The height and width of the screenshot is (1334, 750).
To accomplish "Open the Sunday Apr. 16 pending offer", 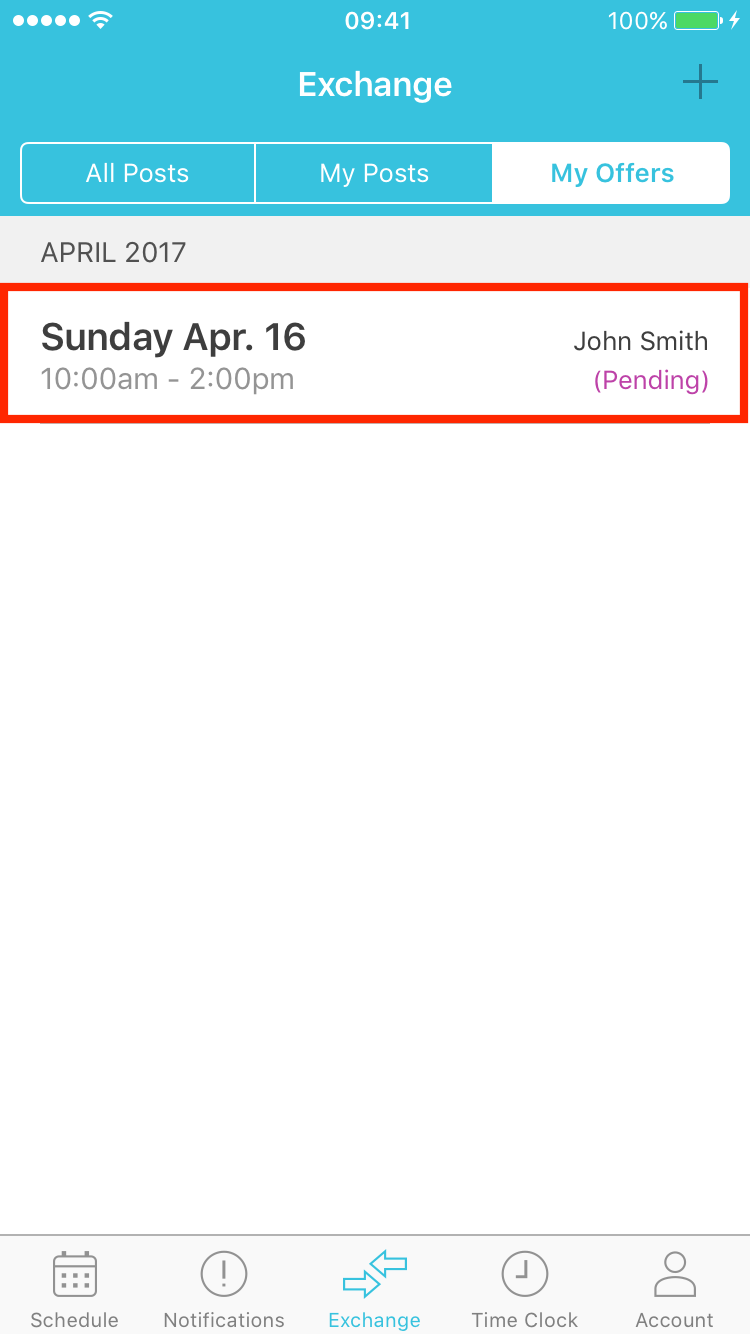I will click(x=375, y=353).
